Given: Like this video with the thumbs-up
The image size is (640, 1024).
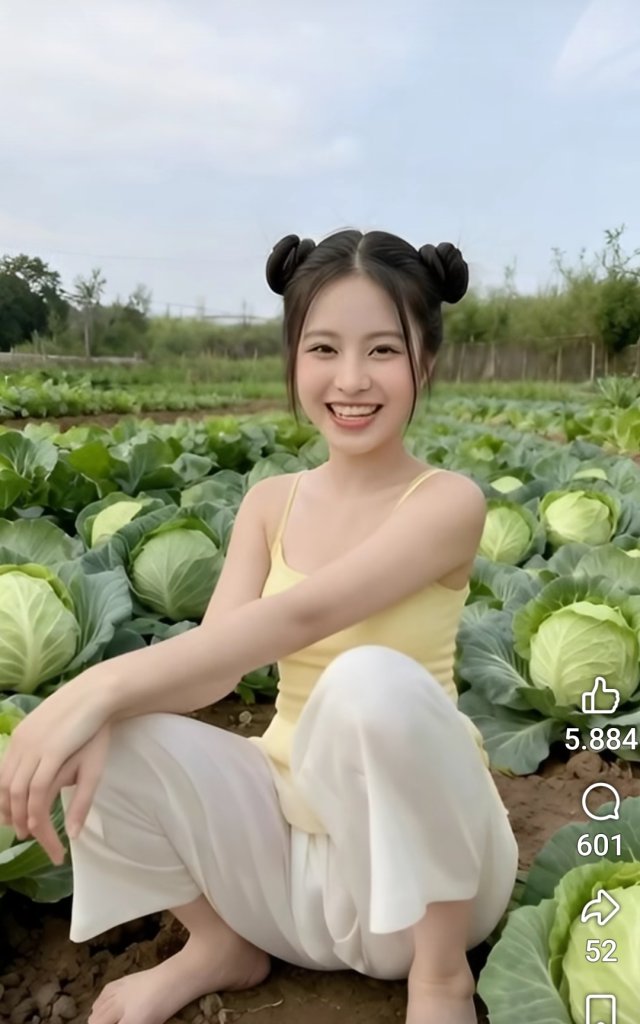Looking at the screenshot, I should pyautogui.click(x=600, y=696).
